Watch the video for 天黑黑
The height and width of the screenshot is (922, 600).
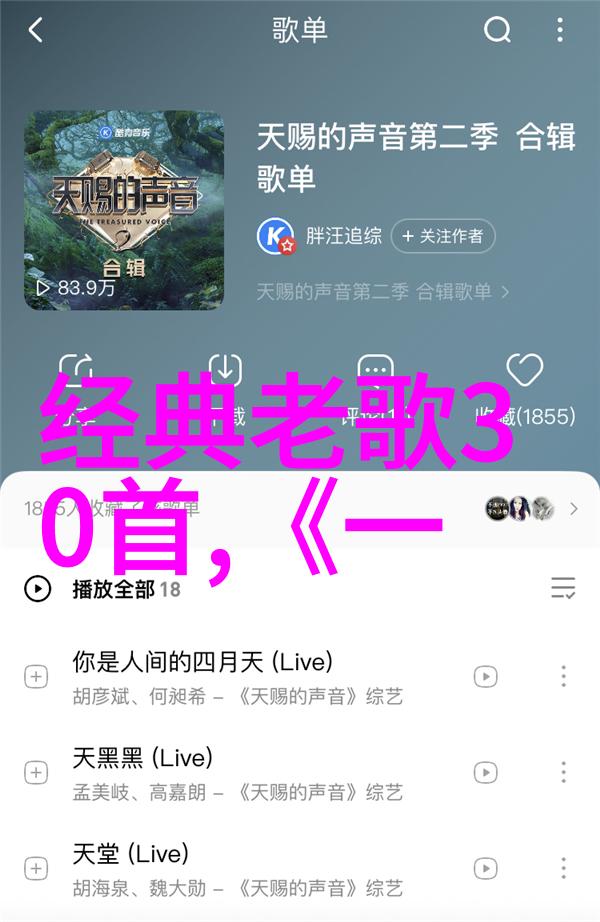click(x=485, y=773)
